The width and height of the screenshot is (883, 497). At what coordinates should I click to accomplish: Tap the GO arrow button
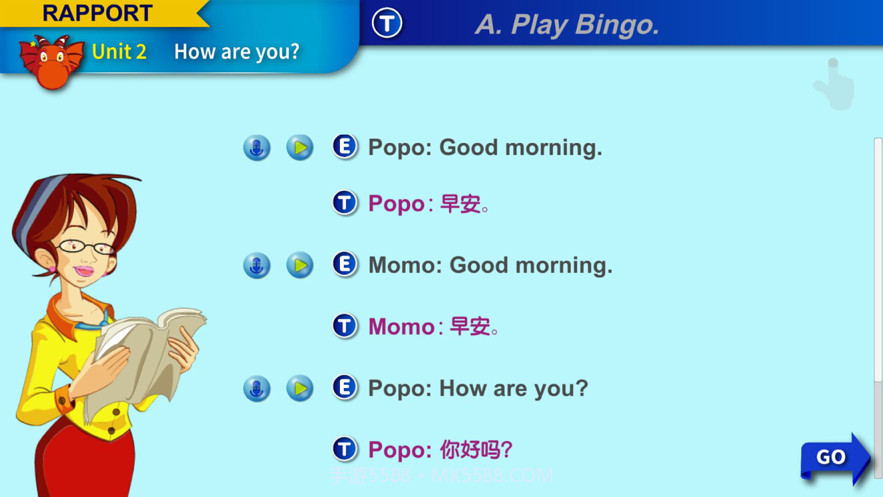[834, 458]
